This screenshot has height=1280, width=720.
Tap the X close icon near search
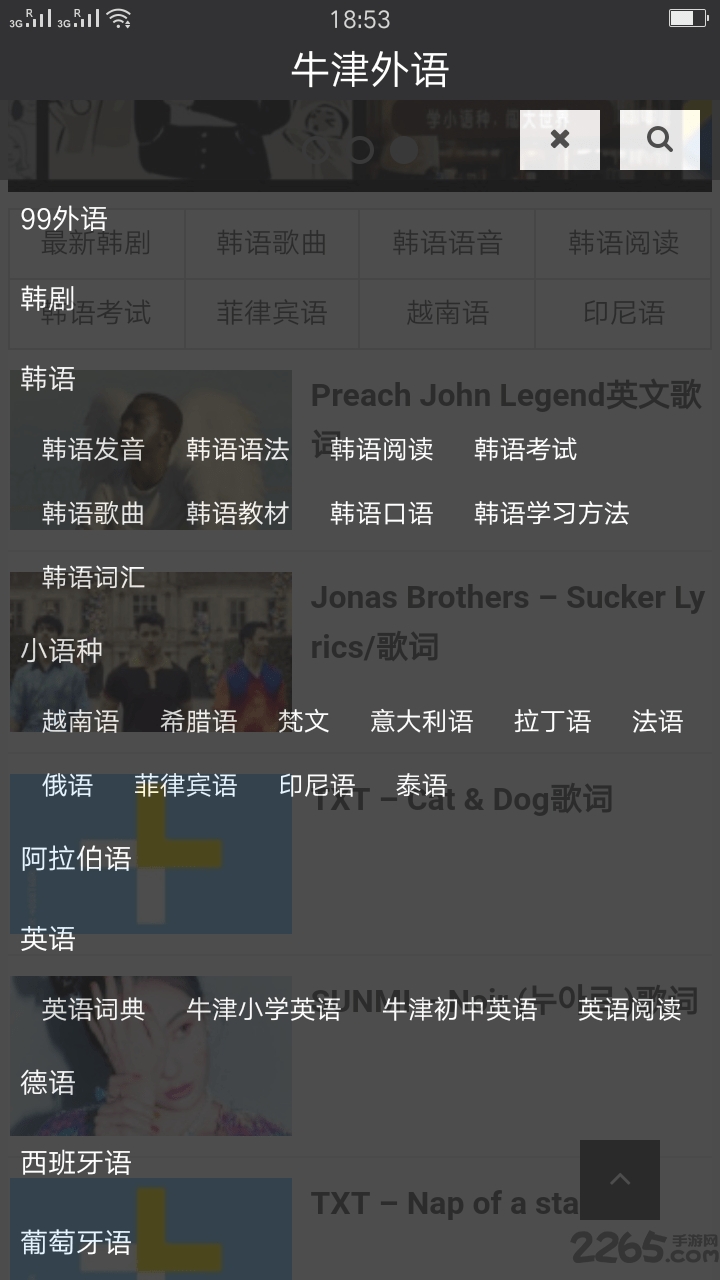click(558, 140)
